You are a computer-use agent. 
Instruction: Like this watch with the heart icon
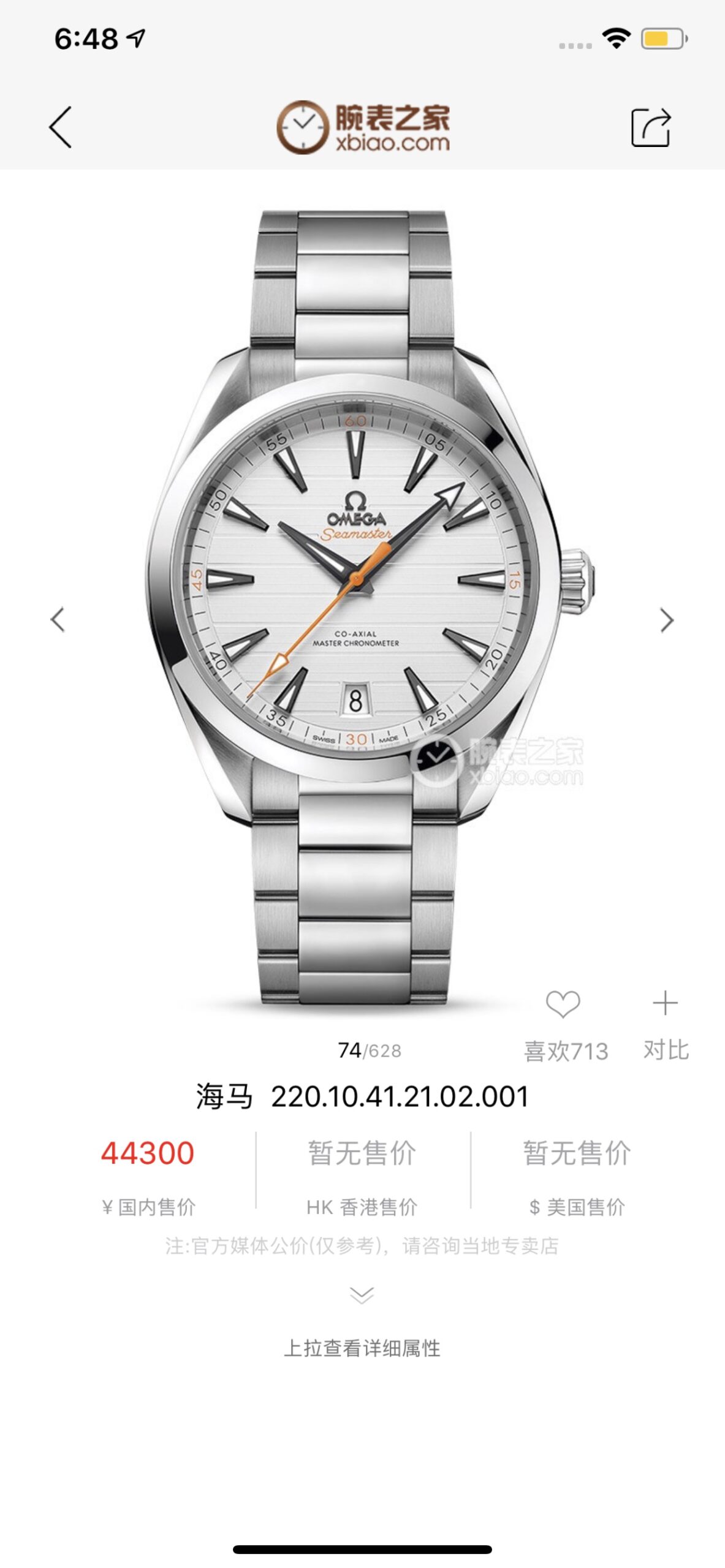563,1005
